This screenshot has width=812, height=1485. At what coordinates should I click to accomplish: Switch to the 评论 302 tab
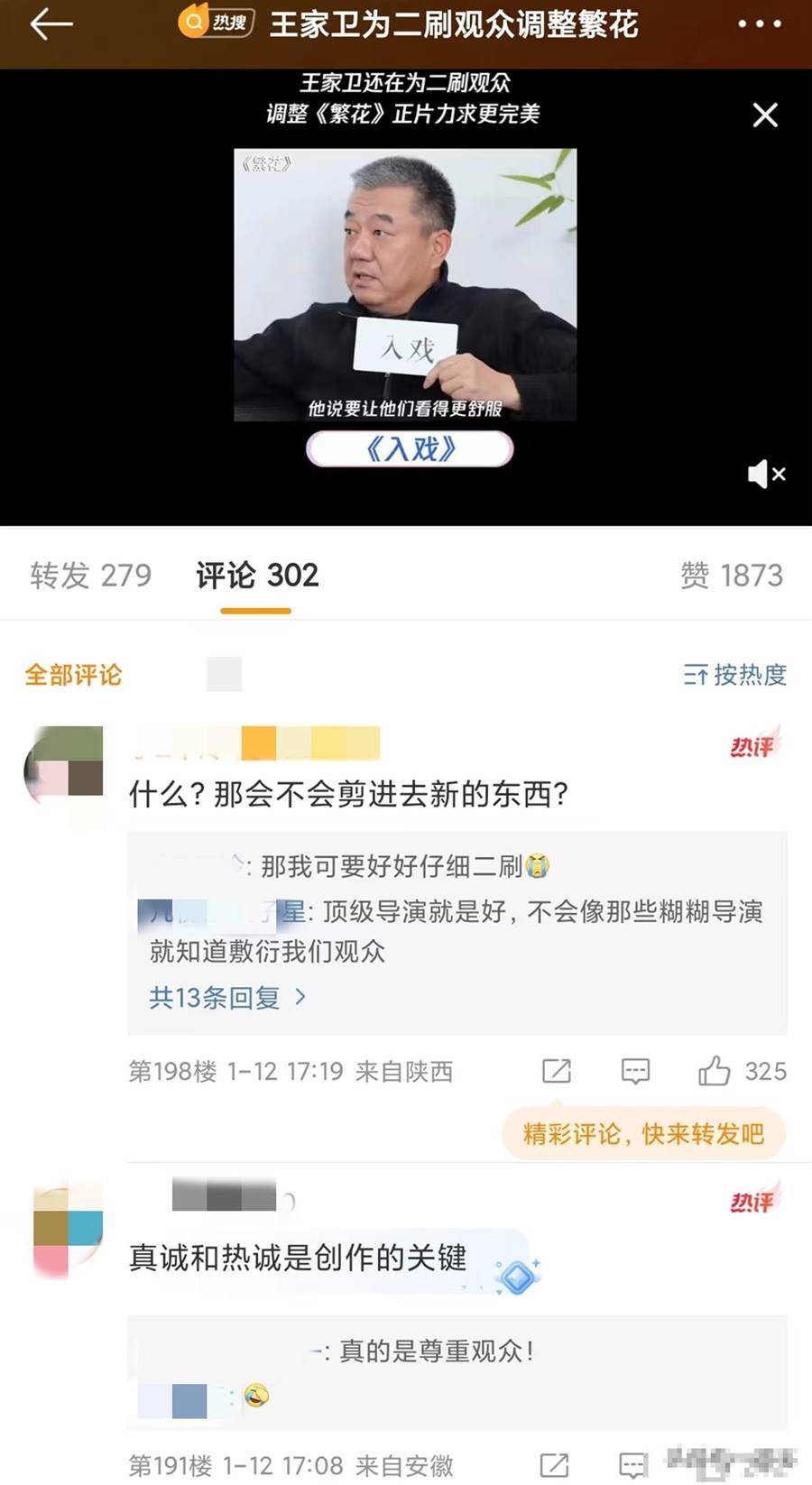click(257, 575)
